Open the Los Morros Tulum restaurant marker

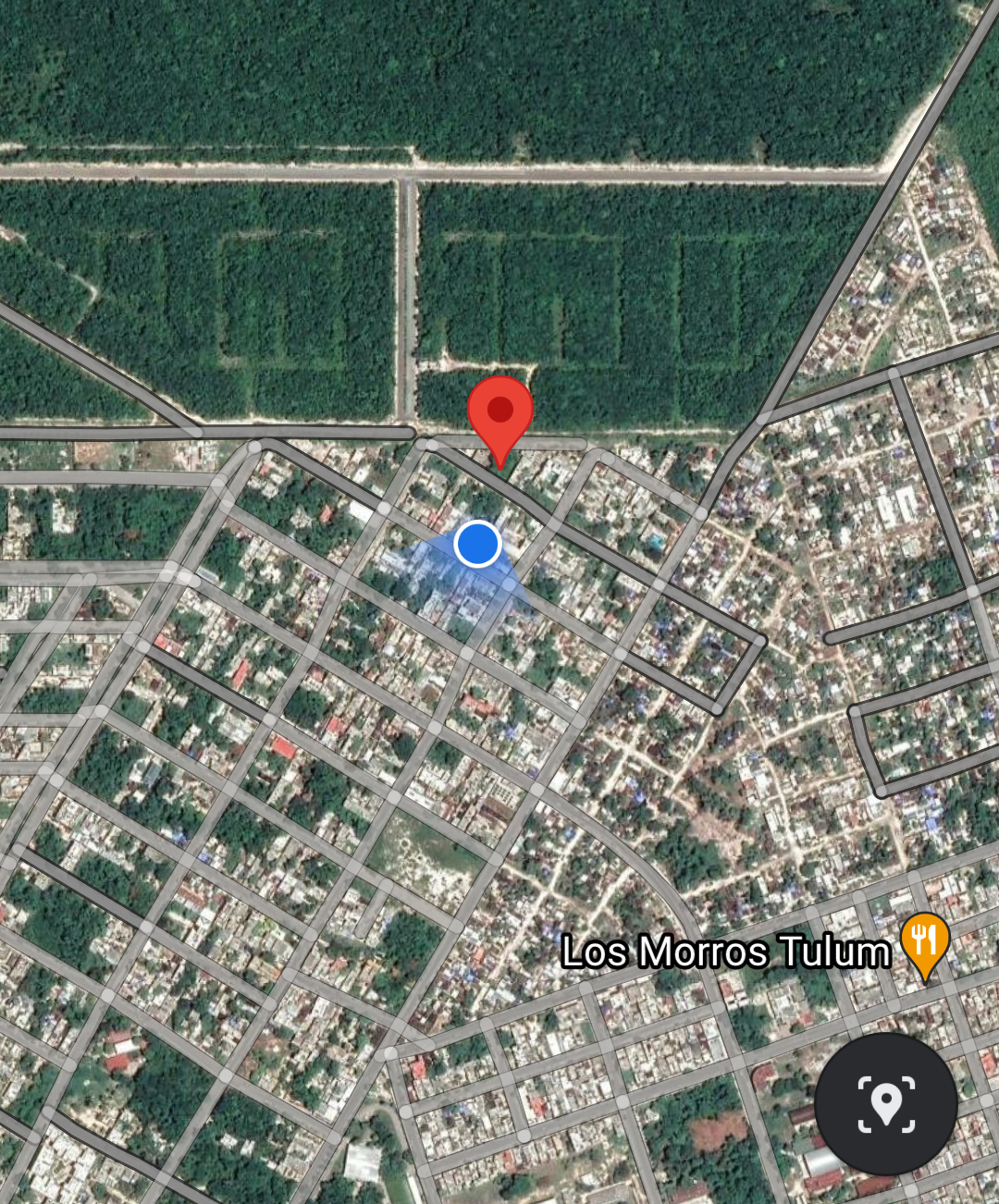click(924, 942)
